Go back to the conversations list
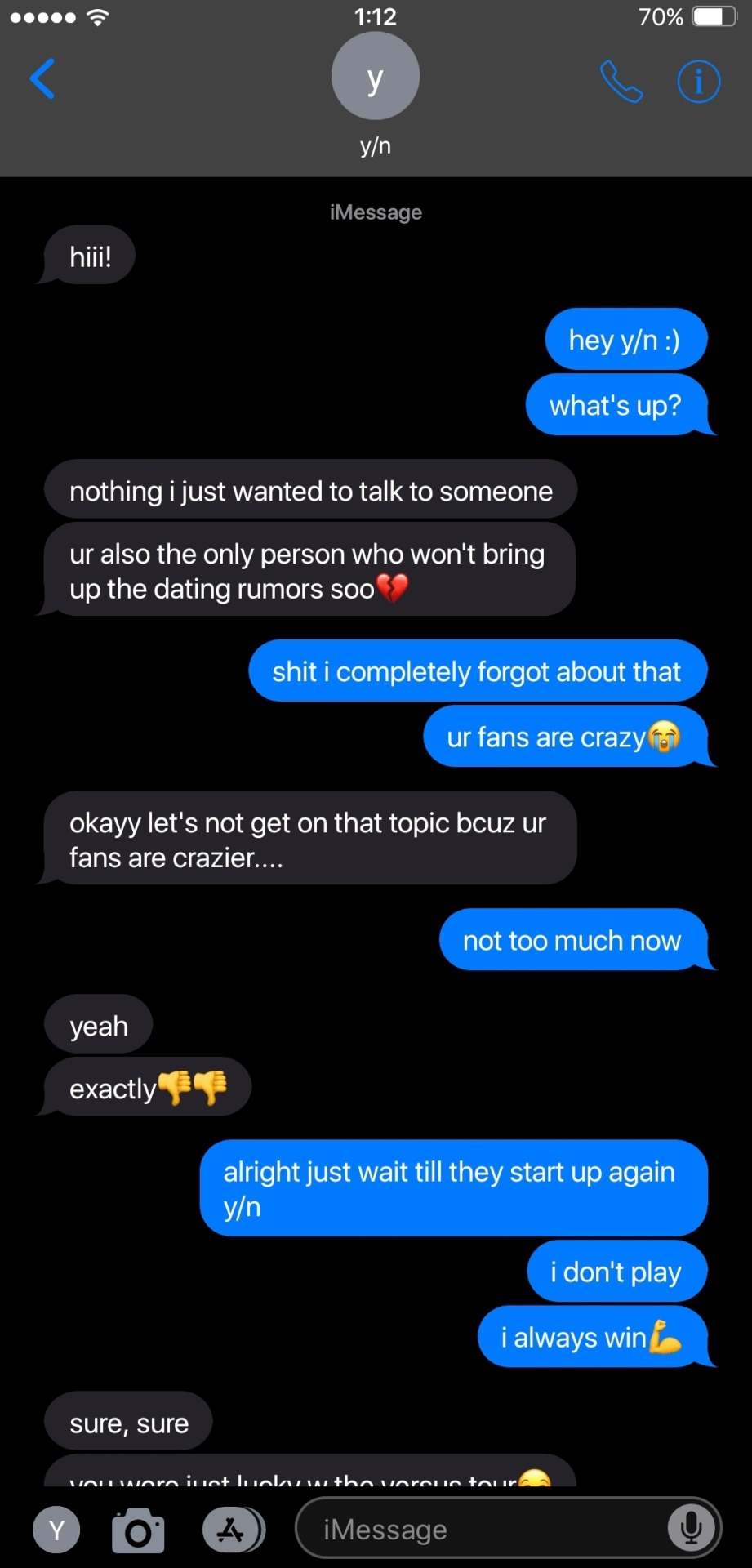The height and width of the screenshot is (1568, 752). click(42, 79)
